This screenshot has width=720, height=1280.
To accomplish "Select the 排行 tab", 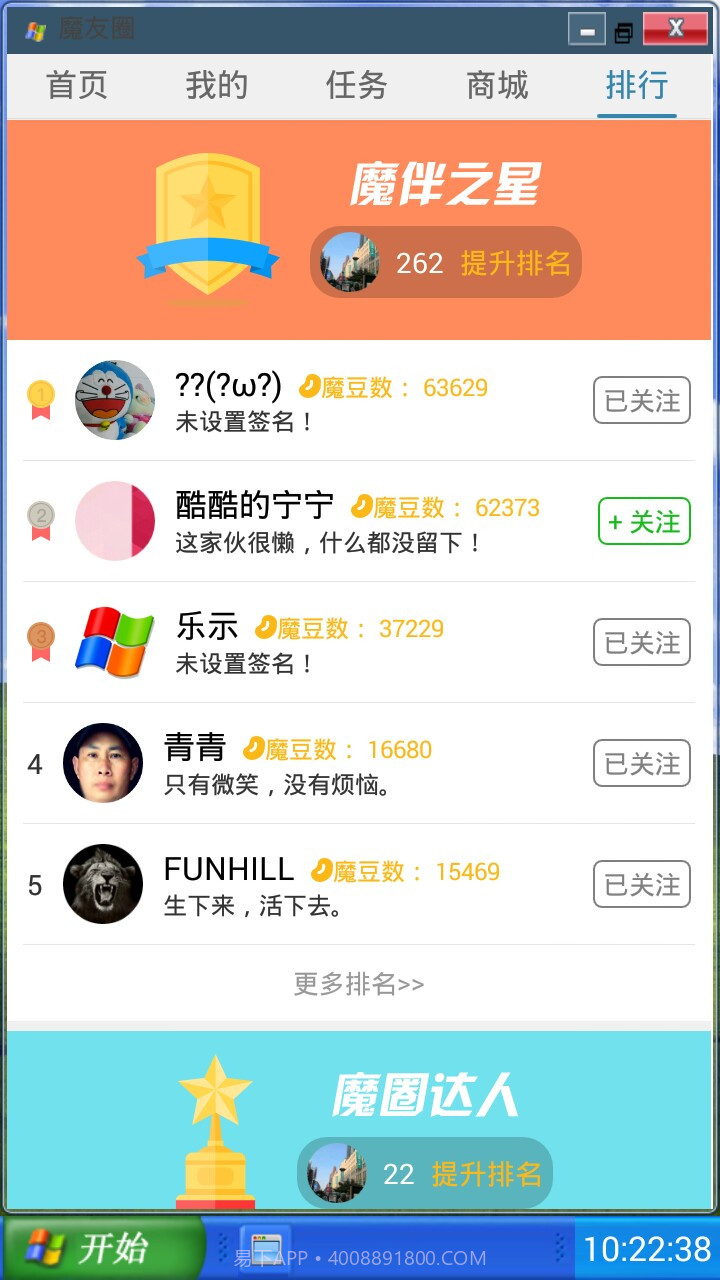I will [636, 86].
